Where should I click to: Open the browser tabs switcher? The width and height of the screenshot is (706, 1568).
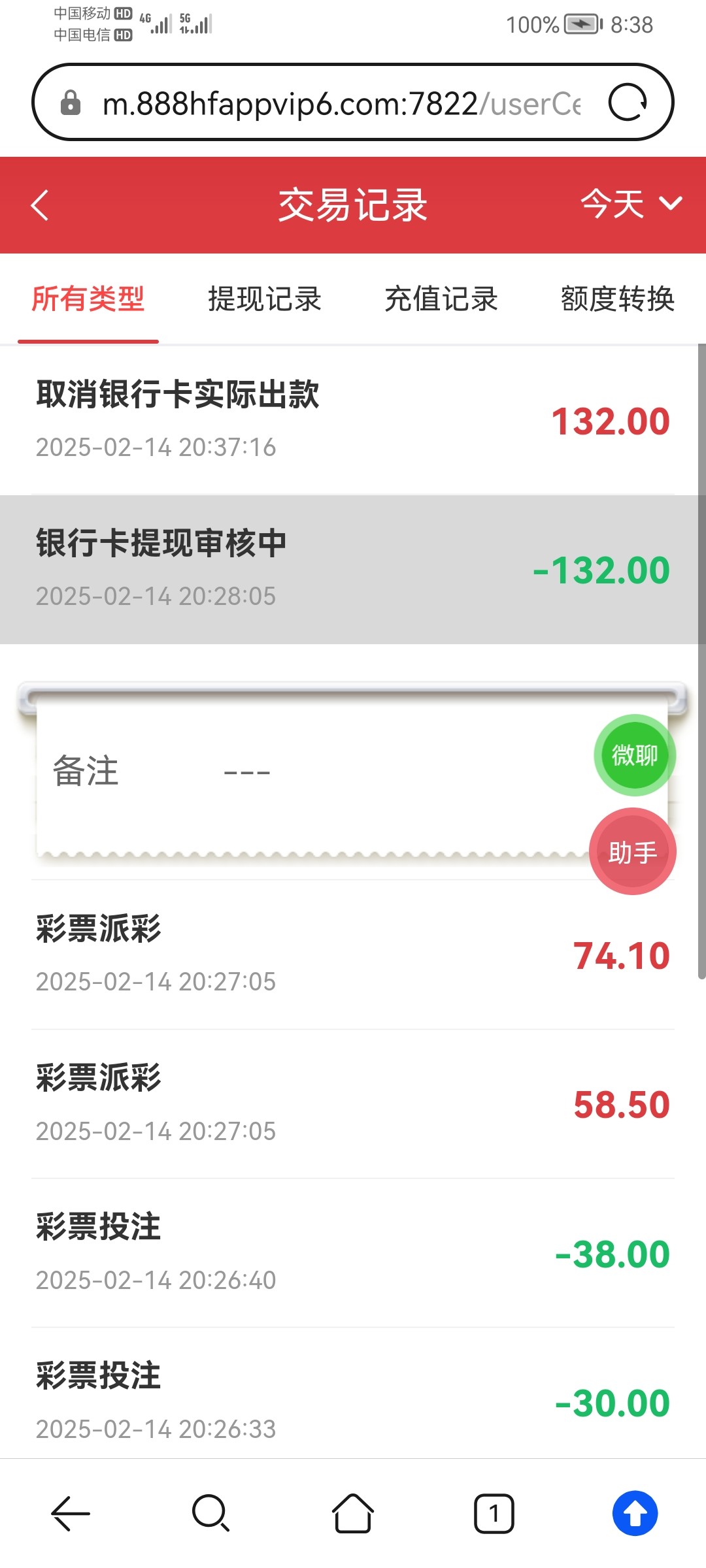point(494,1513)
